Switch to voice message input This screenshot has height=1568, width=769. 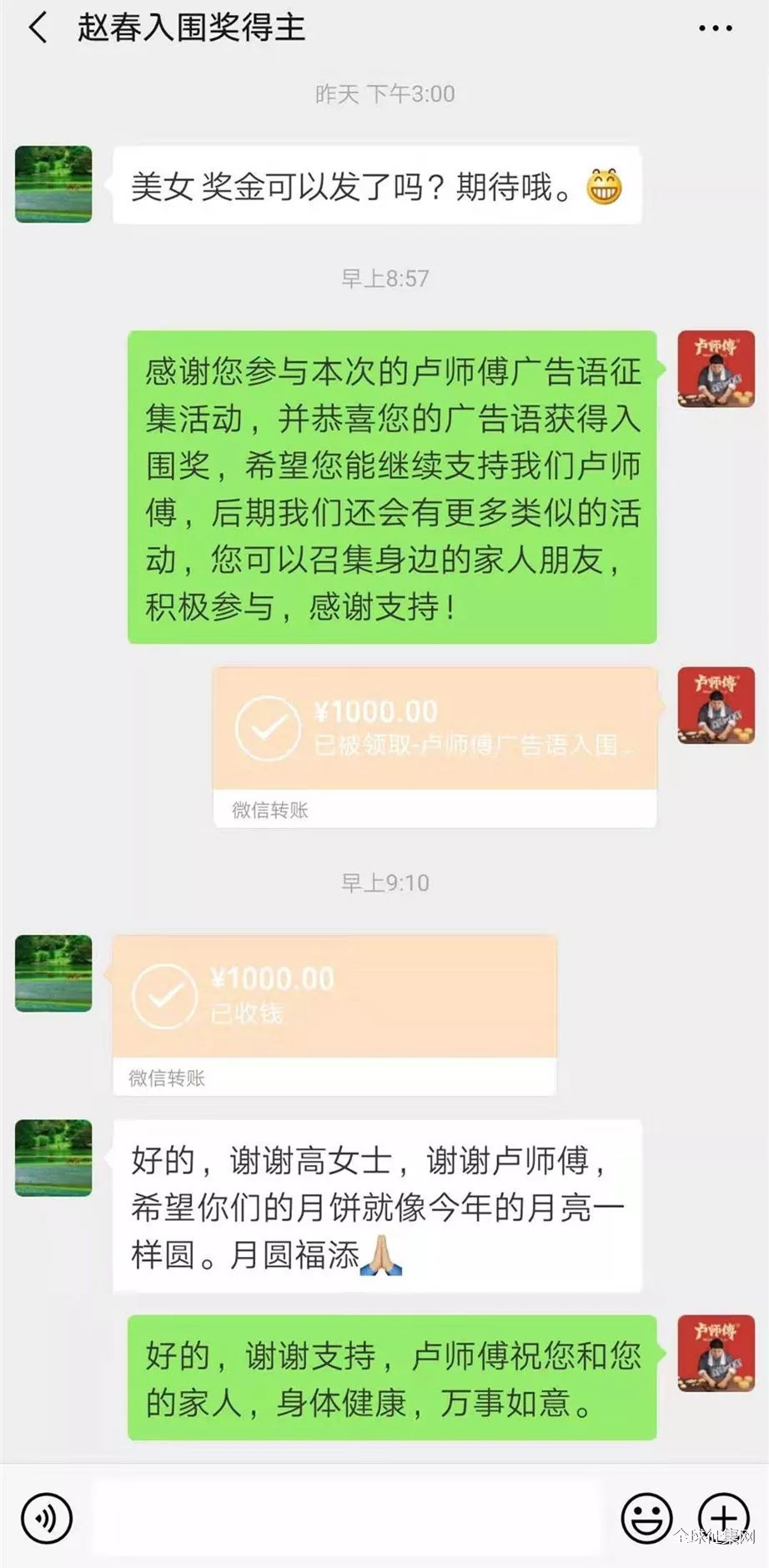(47, 1518)
